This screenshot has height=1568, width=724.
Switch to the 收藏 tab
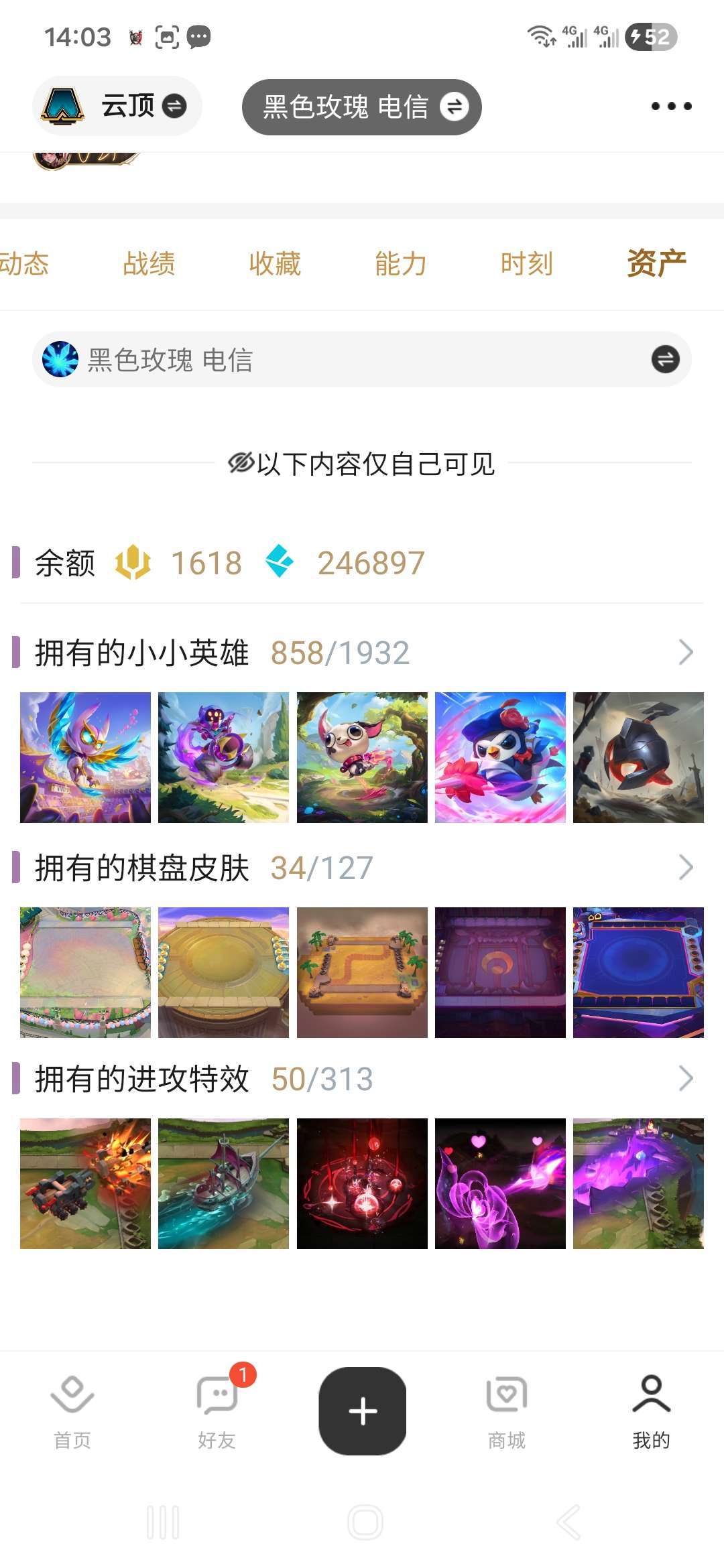click(276, 263)
